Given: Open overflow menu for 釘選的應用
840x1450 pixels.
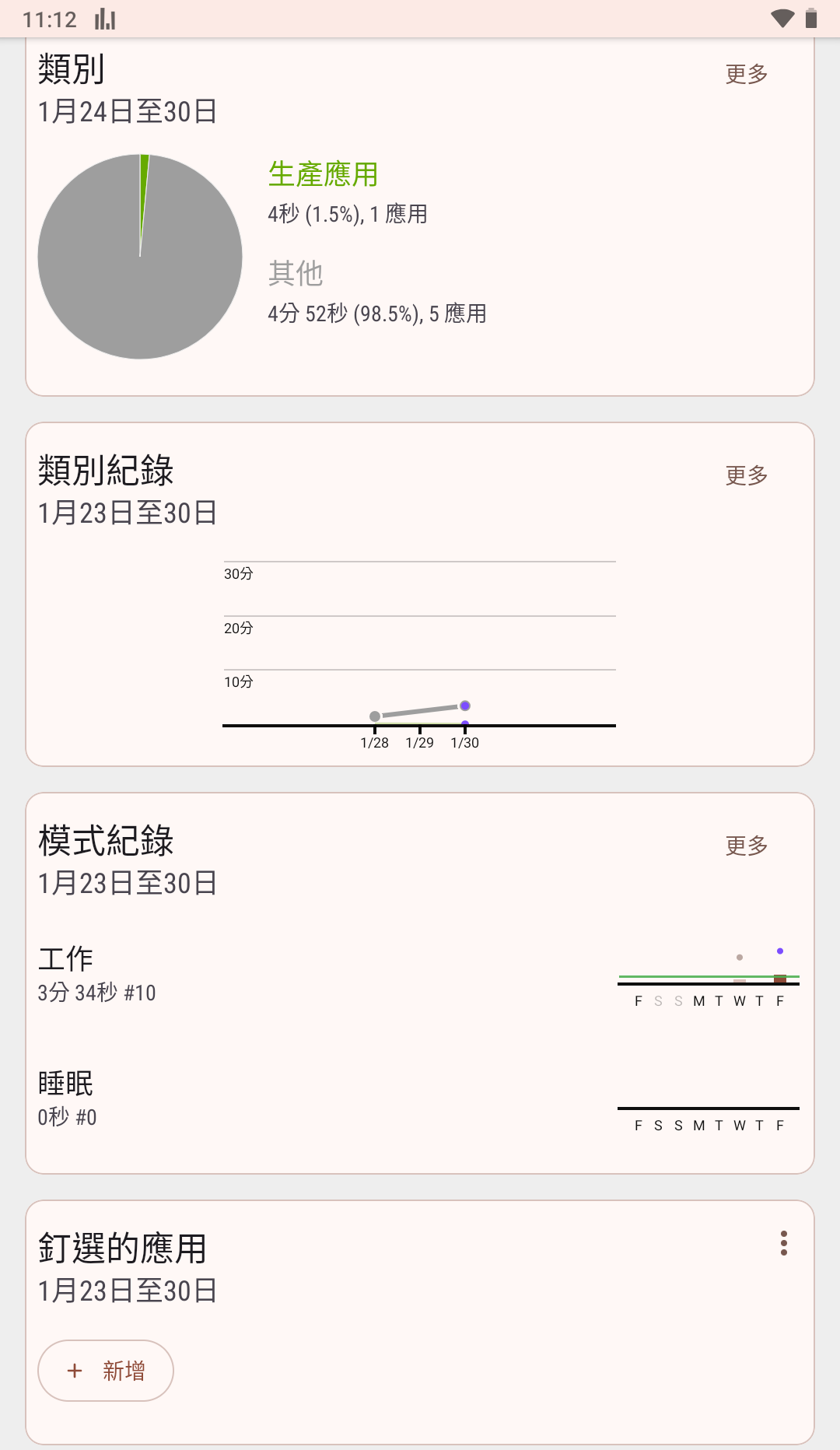Looking at the screenshot, I should (x=783, y=1243).
